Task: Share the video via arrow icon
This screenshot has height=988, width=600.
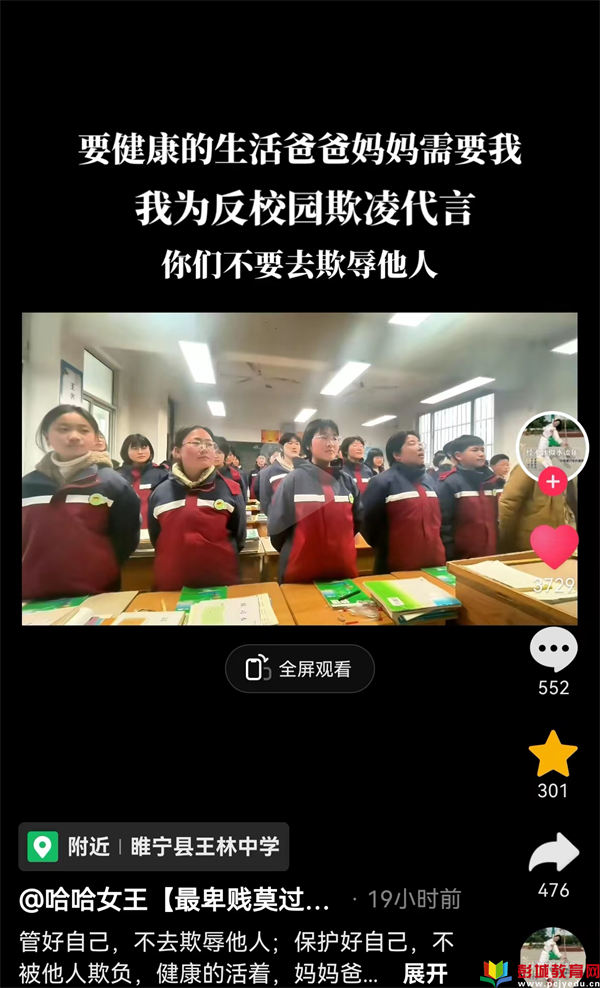Action: click(553, 853)
